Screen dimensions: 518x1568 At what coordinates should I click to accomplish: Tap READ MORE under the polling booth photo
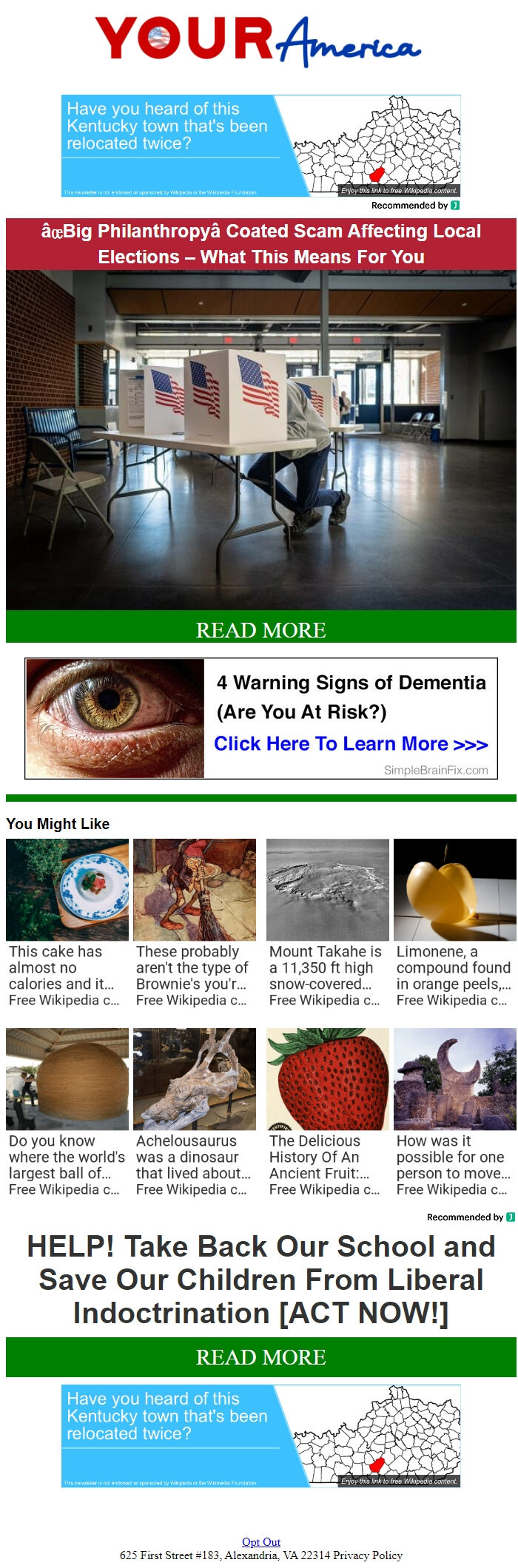[x=260, y=629]
